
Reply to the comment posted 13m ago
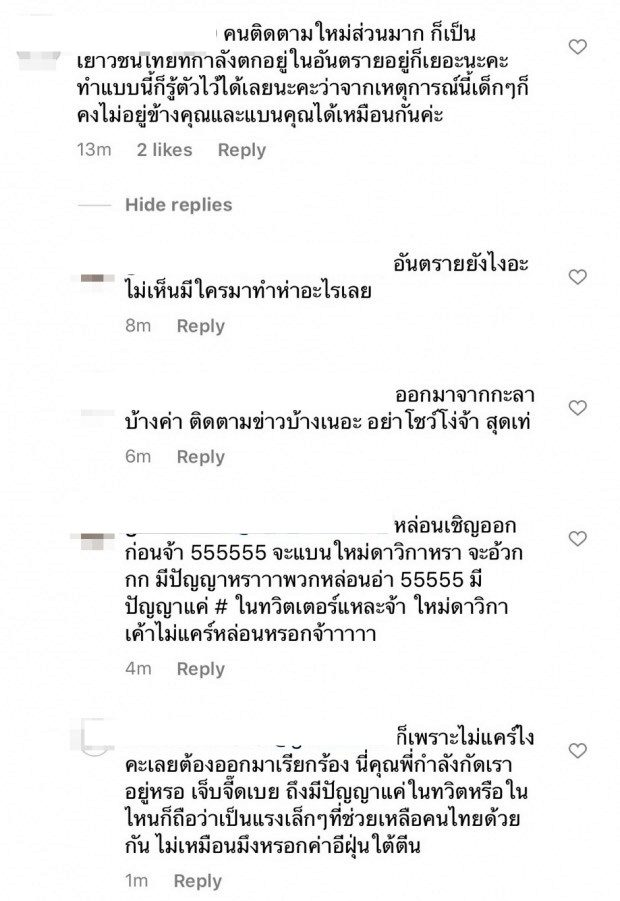tap(241, 150)
